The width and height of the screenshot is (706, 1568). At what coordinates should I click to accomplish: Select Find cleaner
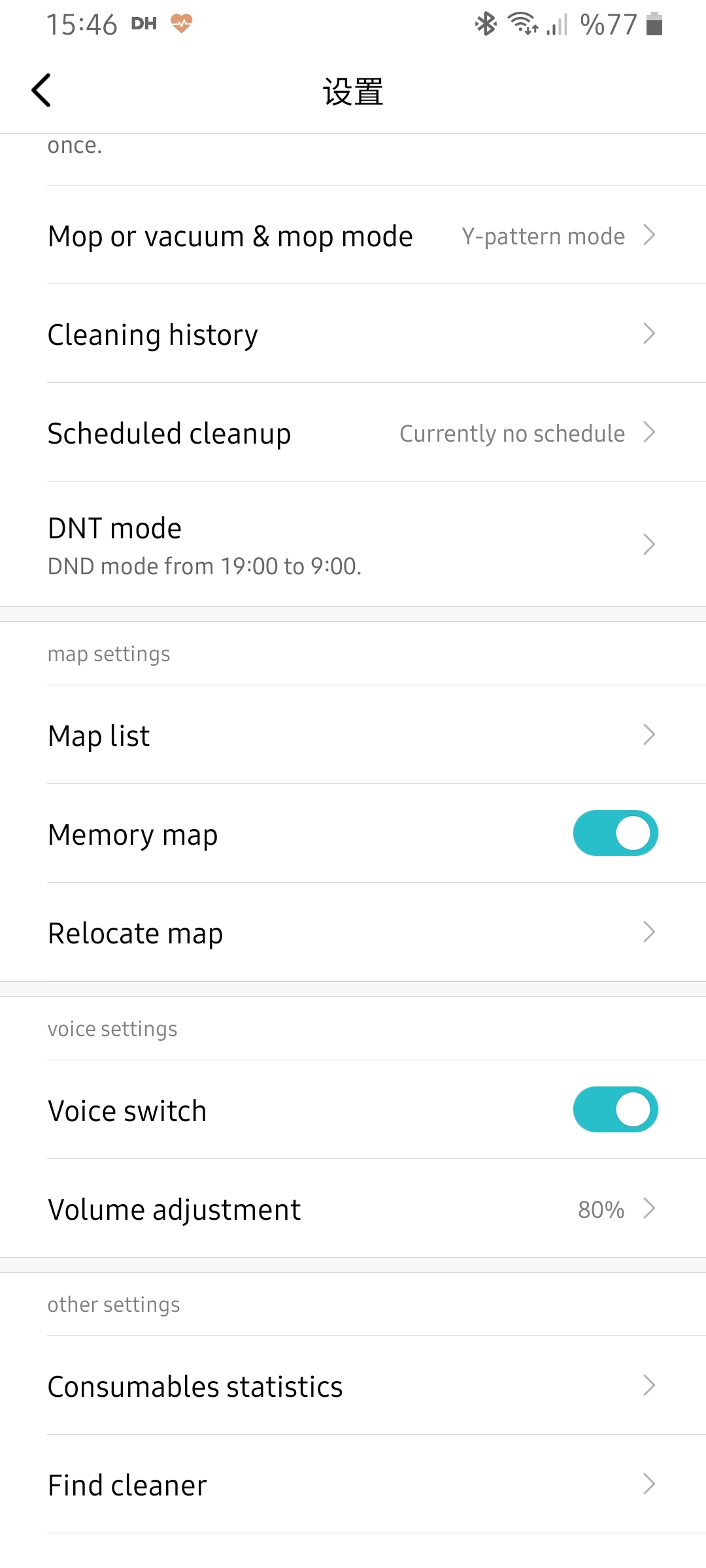[353, 1484]
